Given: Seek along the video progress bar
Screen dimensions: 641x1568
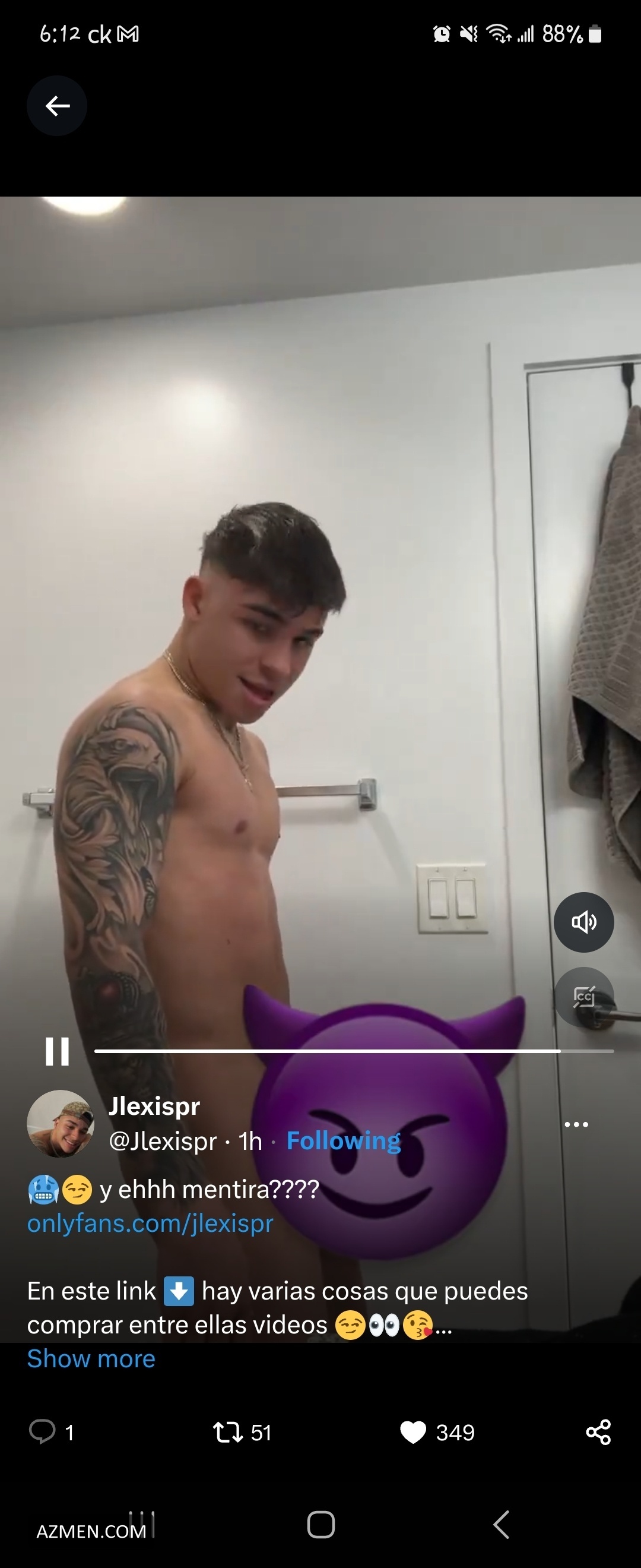Looking at the screenshot, I should coord(353,1051).
